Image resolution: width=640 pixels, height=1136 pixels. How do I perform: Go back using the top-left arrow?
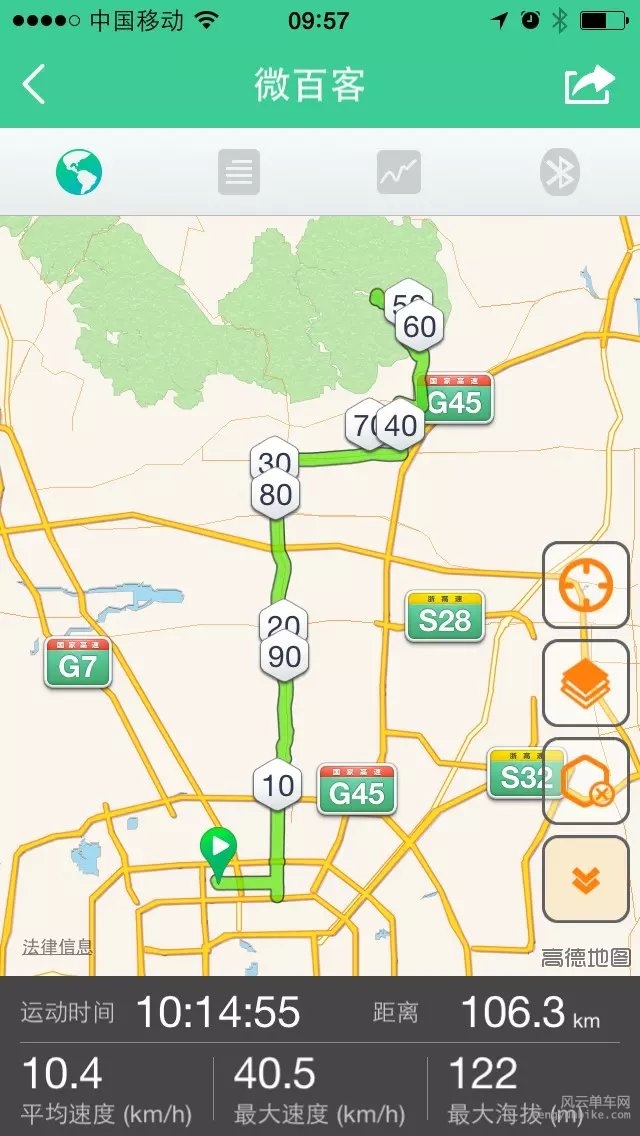click(34, 85)
